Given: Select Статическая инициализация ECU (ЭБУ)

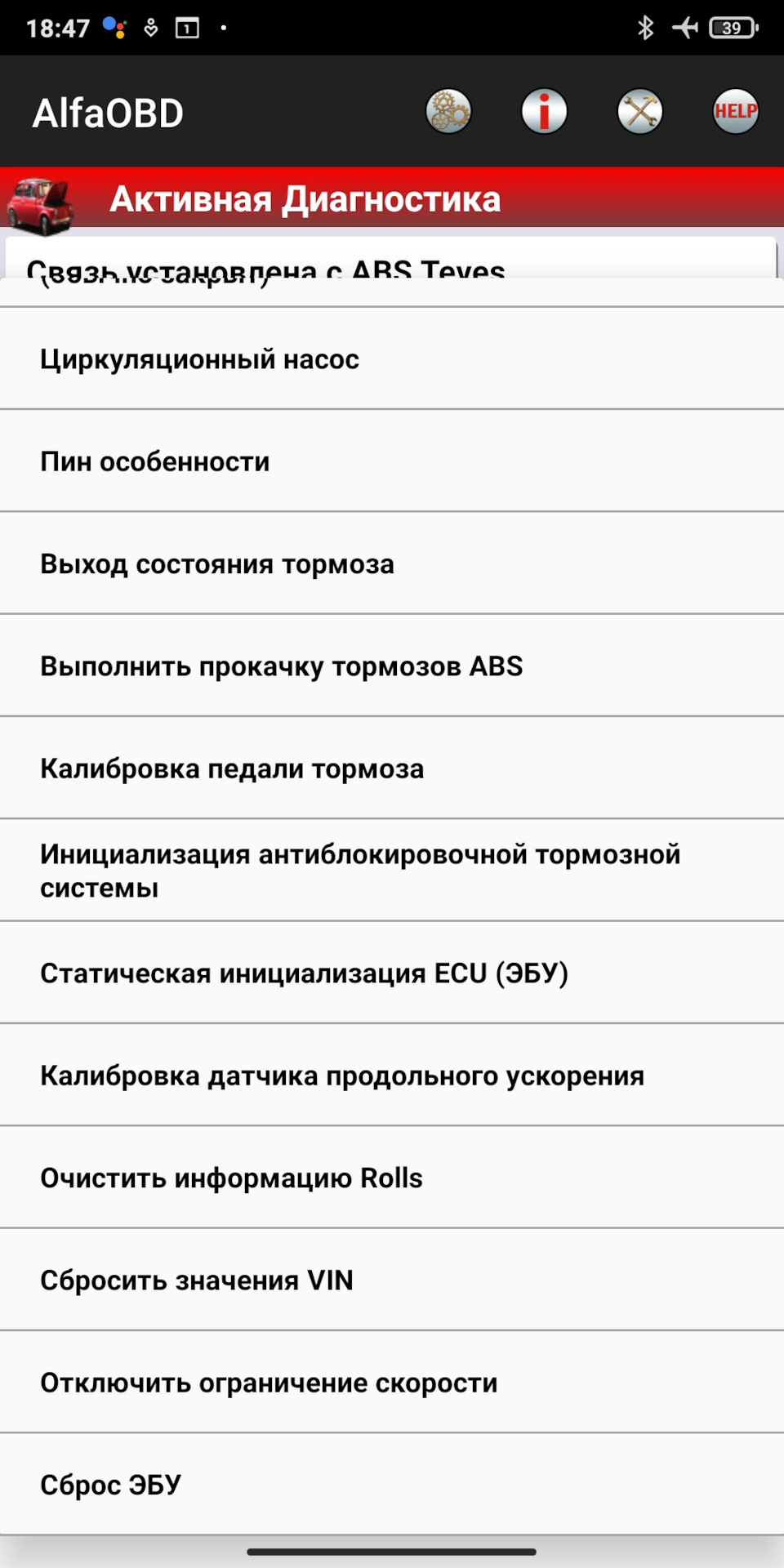Looking at the screenshot, I should [x=392, y=973].
